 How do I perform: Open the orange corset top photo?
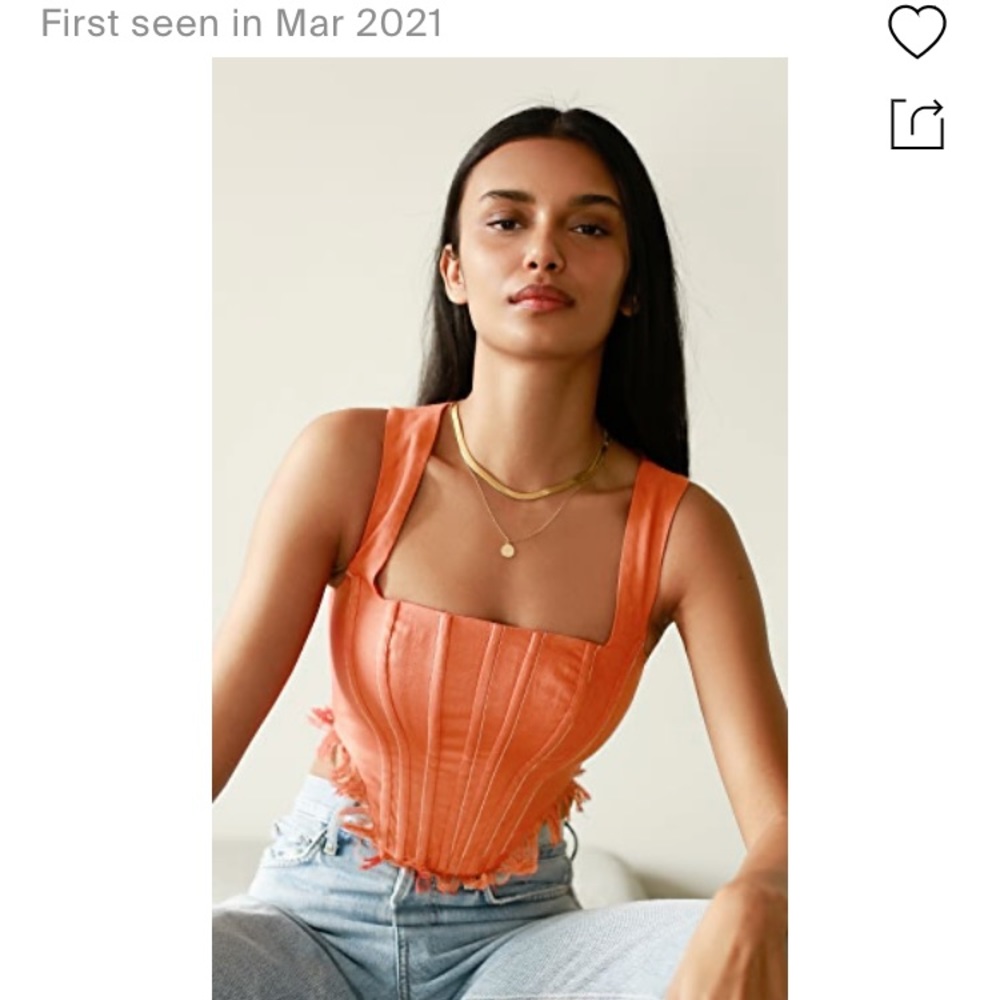click(499, 528)
